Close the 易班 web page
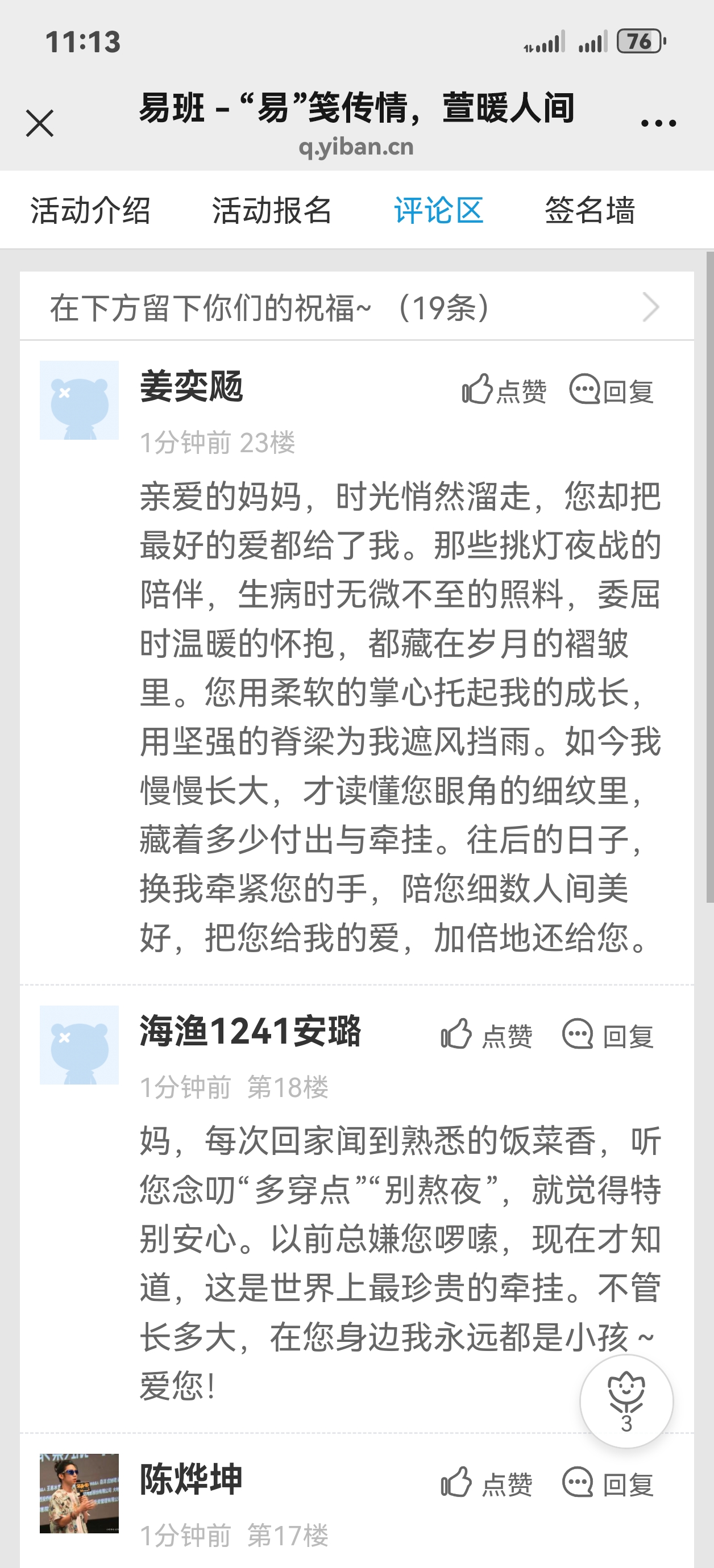Screen dimensions: 714x1568 point(40,124)
